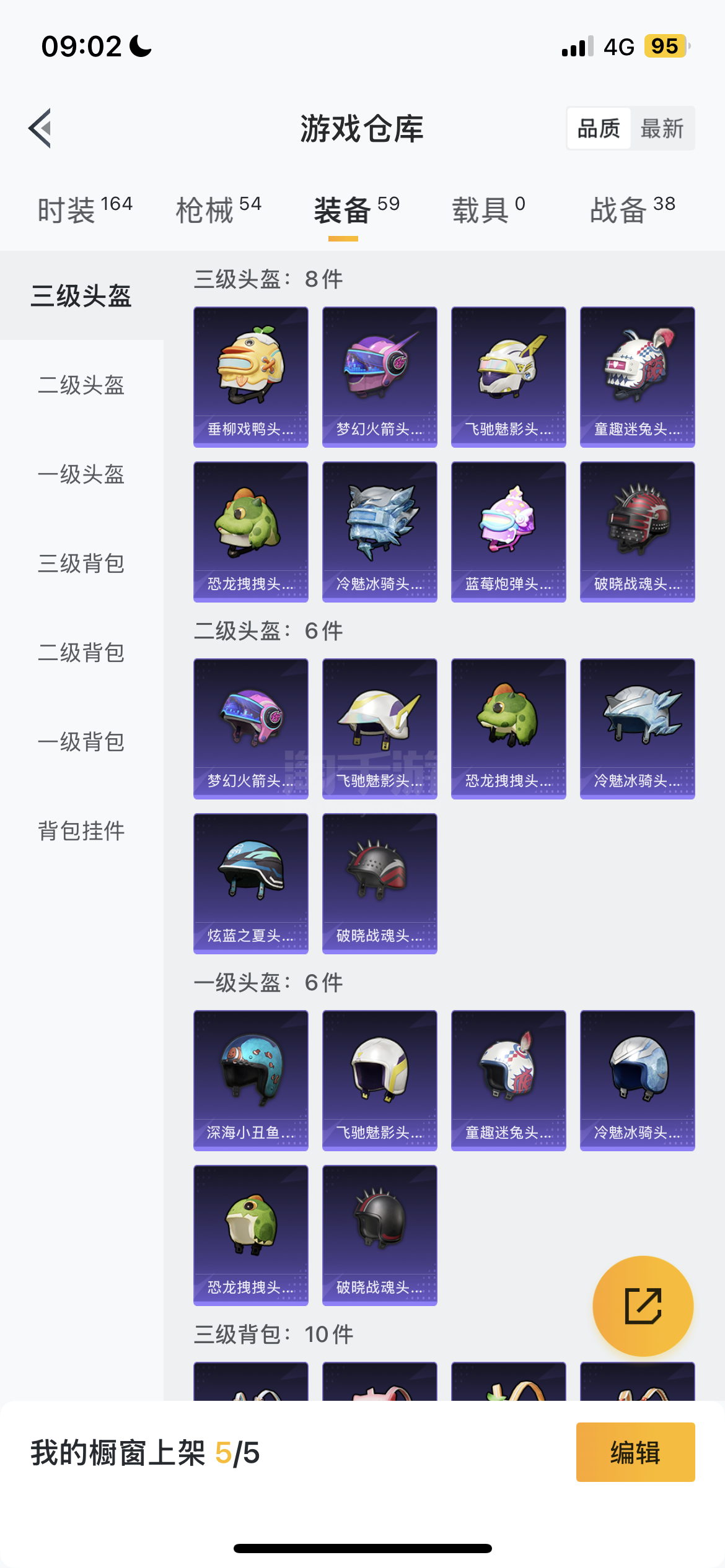
Task: Select the 品质 sorting option
Action: coord(599,128)
